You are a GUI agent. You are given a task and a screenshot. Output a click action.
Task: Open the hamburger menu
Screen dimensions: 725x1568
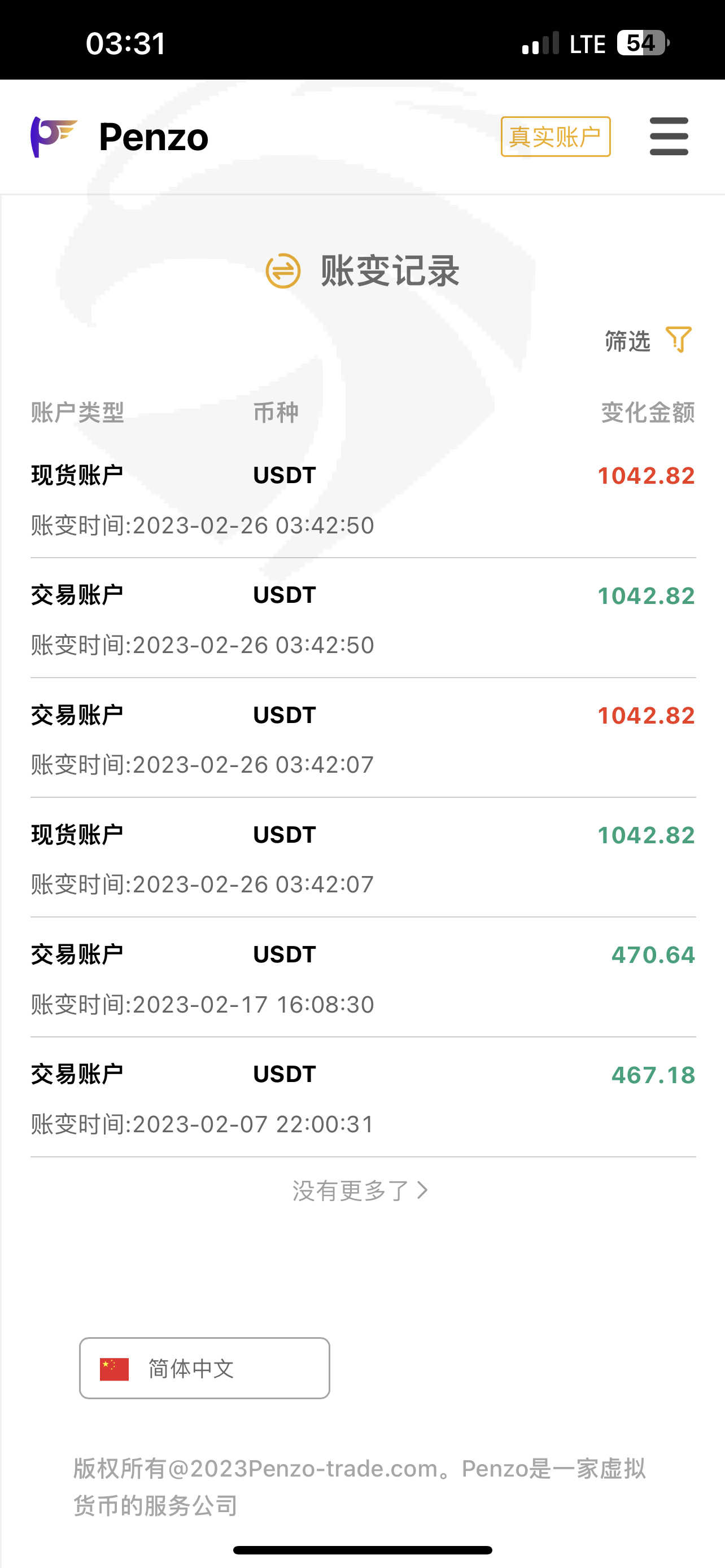point(669,137)
